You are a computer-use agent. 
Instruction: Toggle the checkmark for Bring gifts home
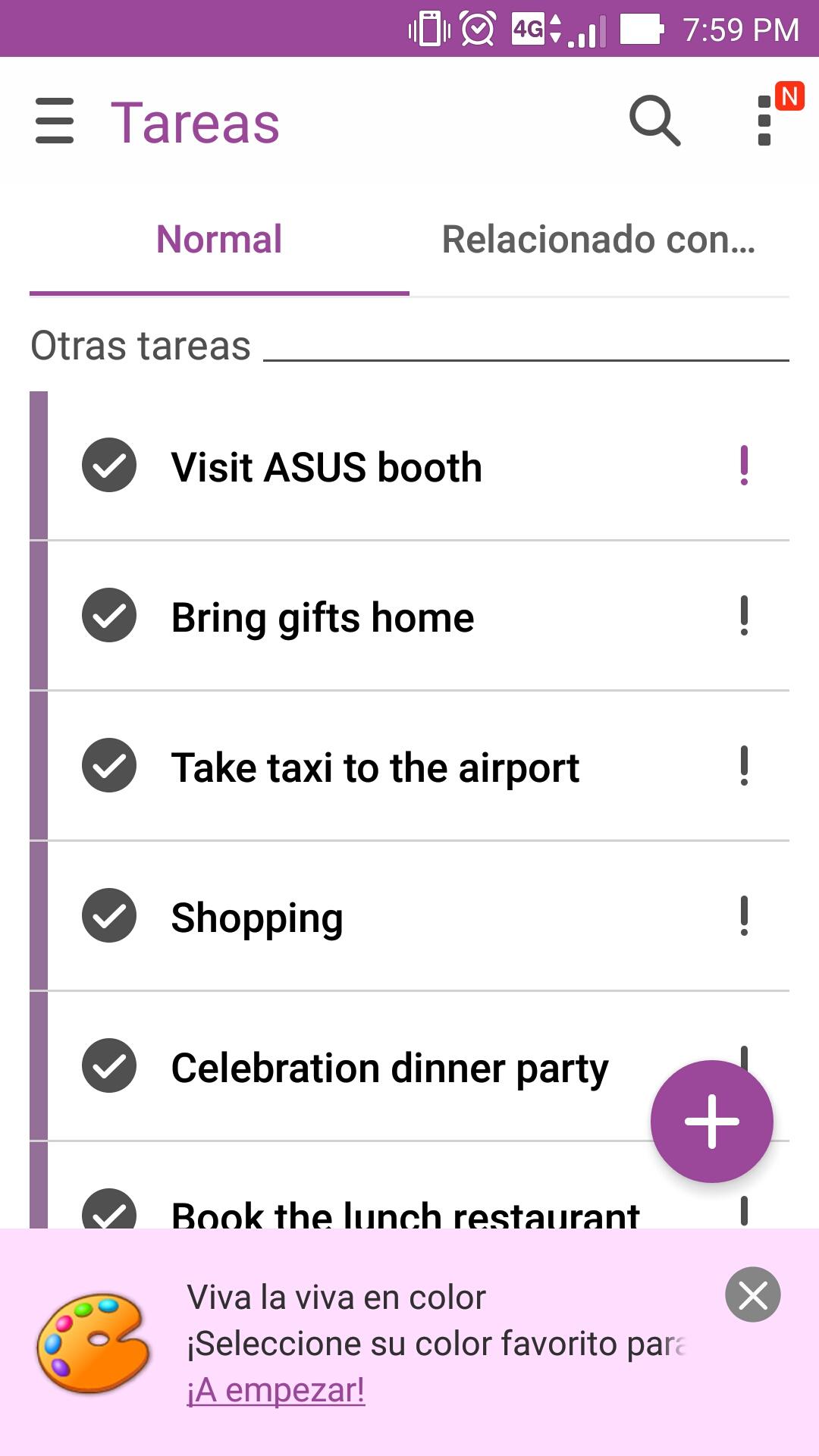[109, 615]
